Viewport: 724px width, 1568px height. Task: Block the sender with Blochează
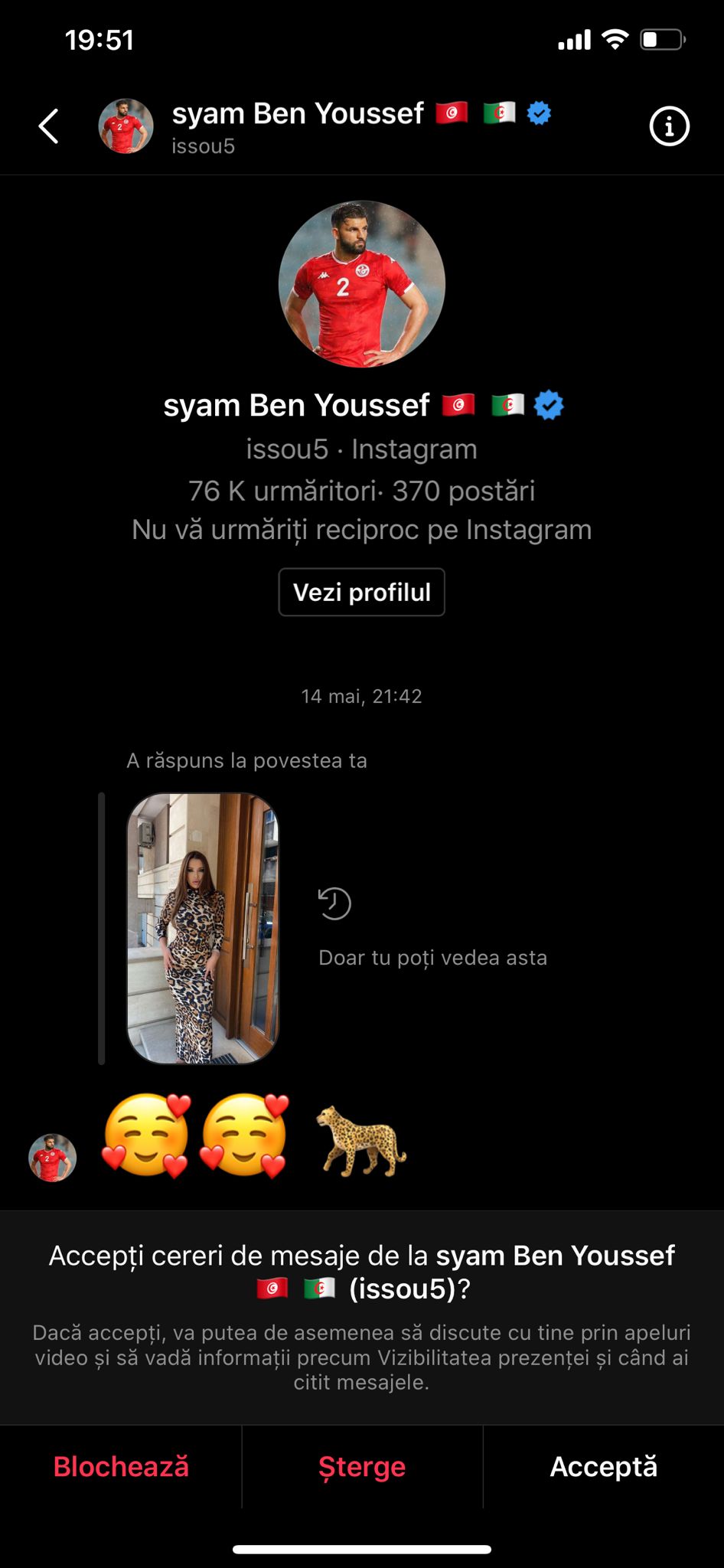click(121, 1466)
